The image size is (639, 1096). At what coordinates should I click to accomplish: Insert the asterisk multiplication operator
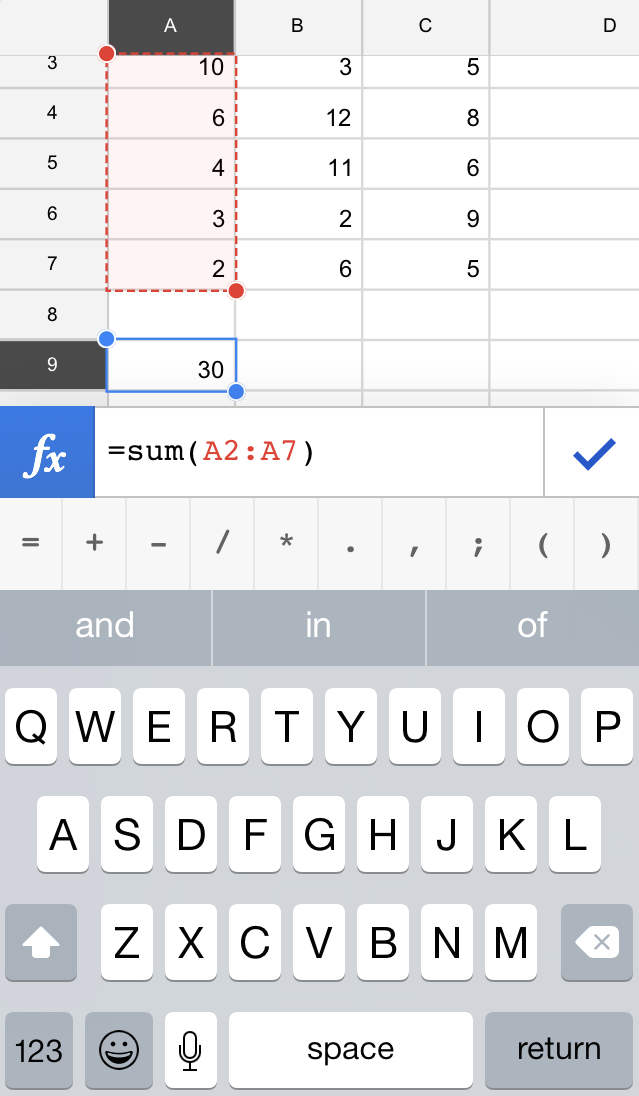[286, 544]
